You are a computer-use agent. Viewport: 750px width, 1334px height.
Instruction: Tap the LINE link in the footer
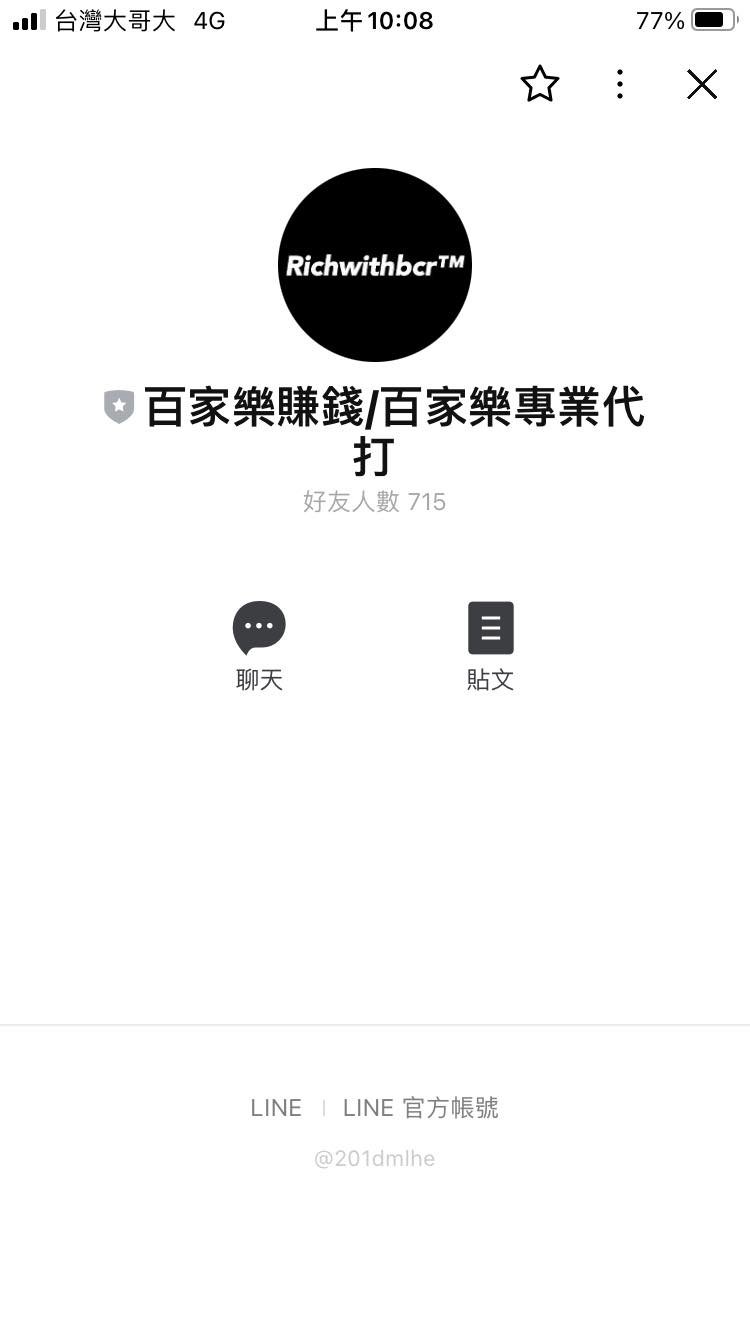276,1108
